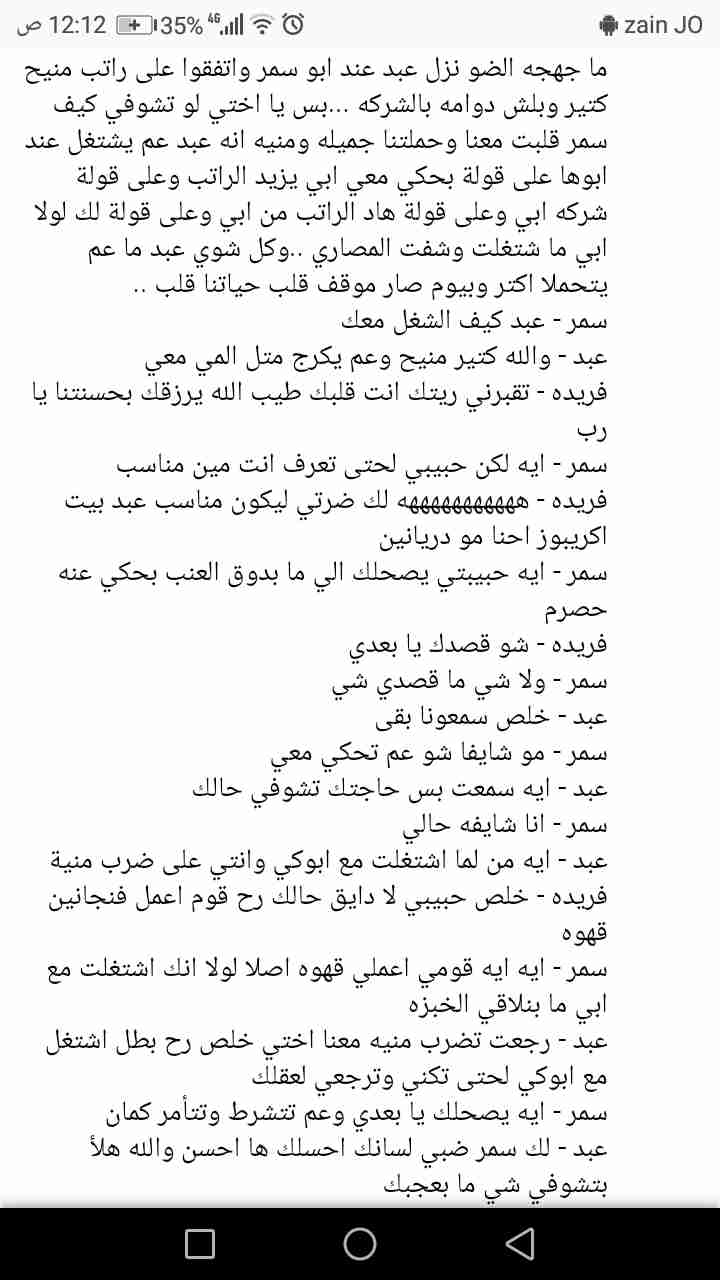
Task: Go back with the navigation bar triangle
Action: point(519,1243)
